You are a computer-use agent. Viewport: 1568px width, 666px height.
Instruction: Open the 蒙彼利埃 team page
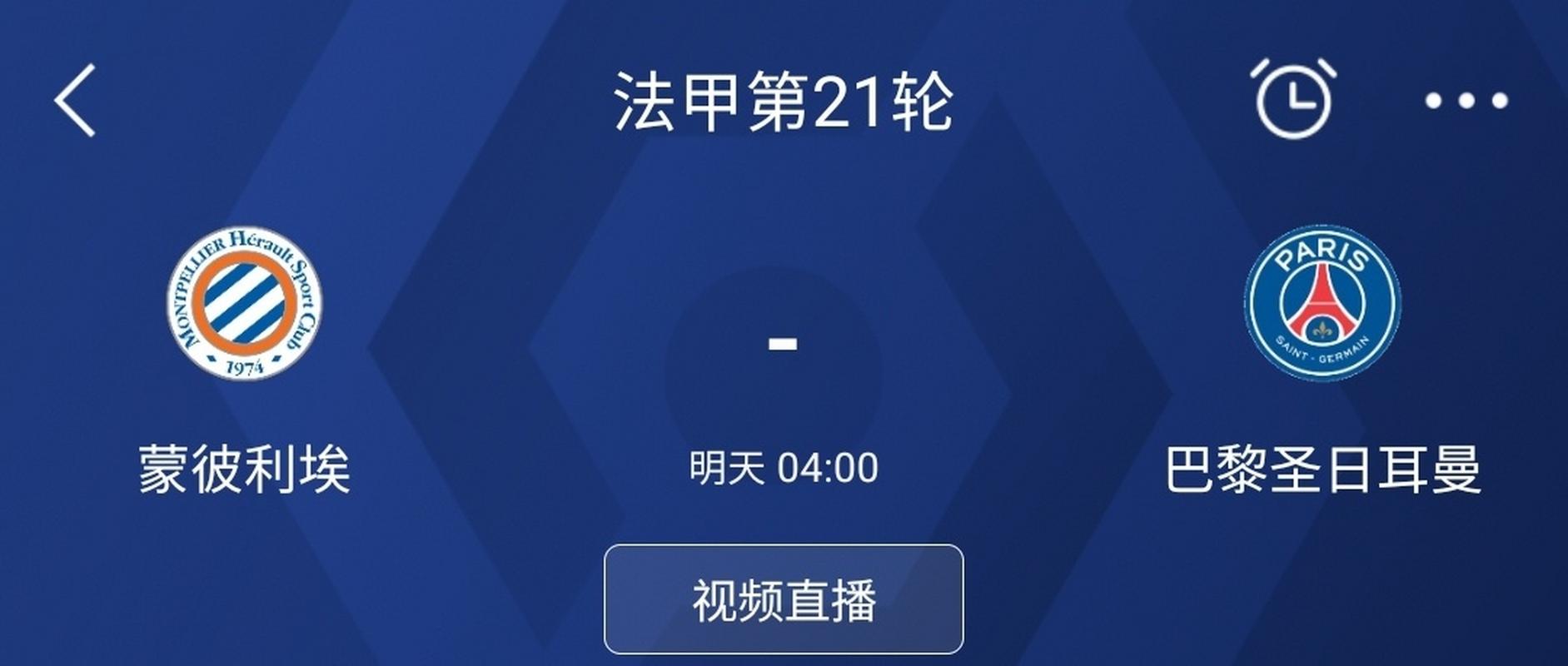tap(244, 303)
